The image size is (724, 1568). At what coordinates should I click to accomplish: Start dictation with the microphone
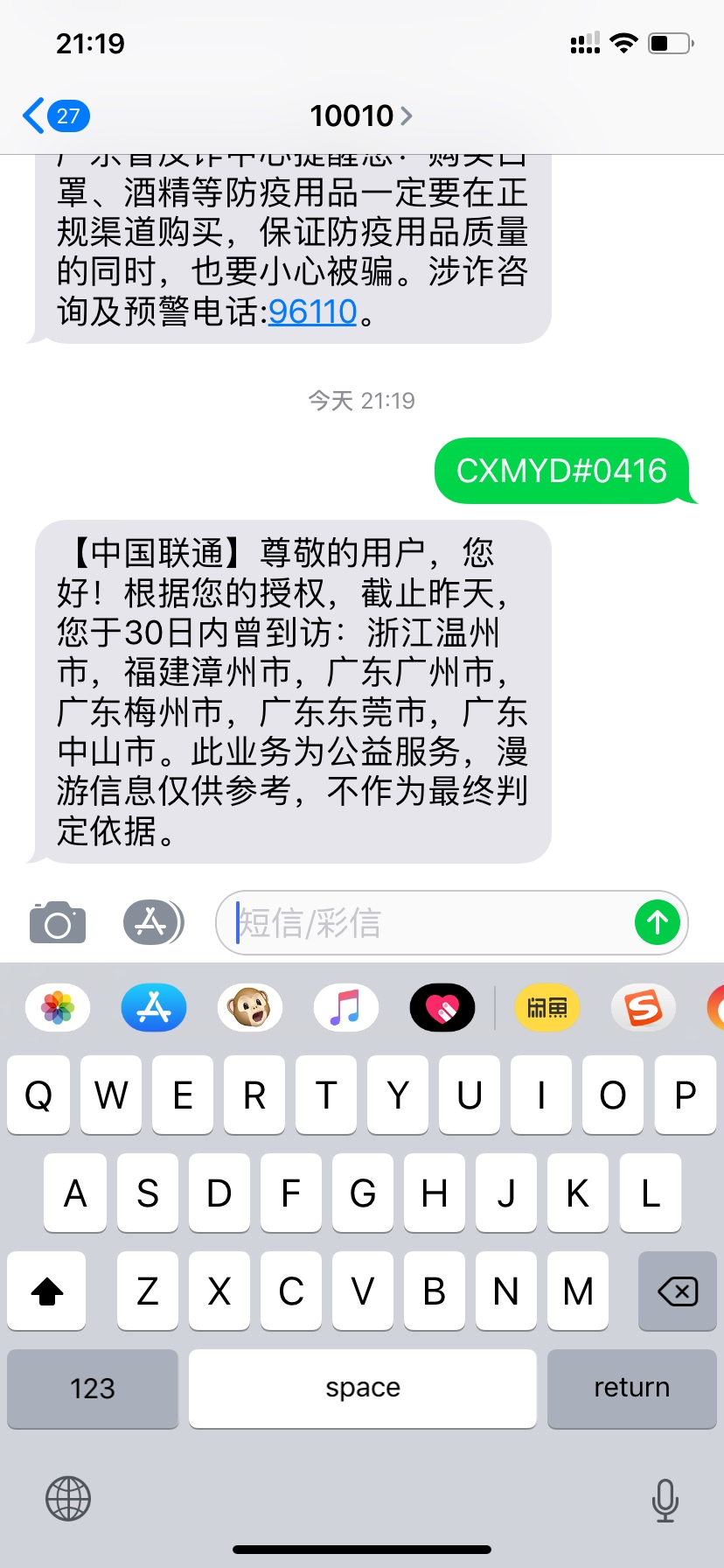[665, 1500]
